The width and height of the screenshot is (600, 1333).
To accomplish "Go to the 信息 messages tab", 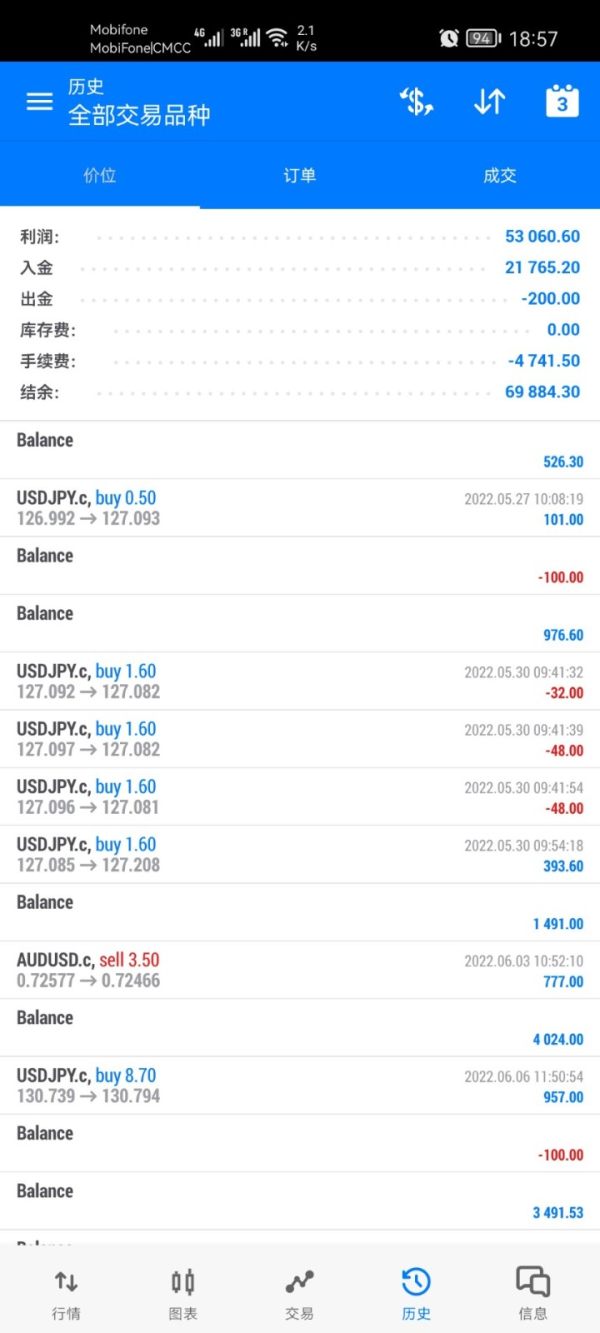I will (x=533, y=1293).
